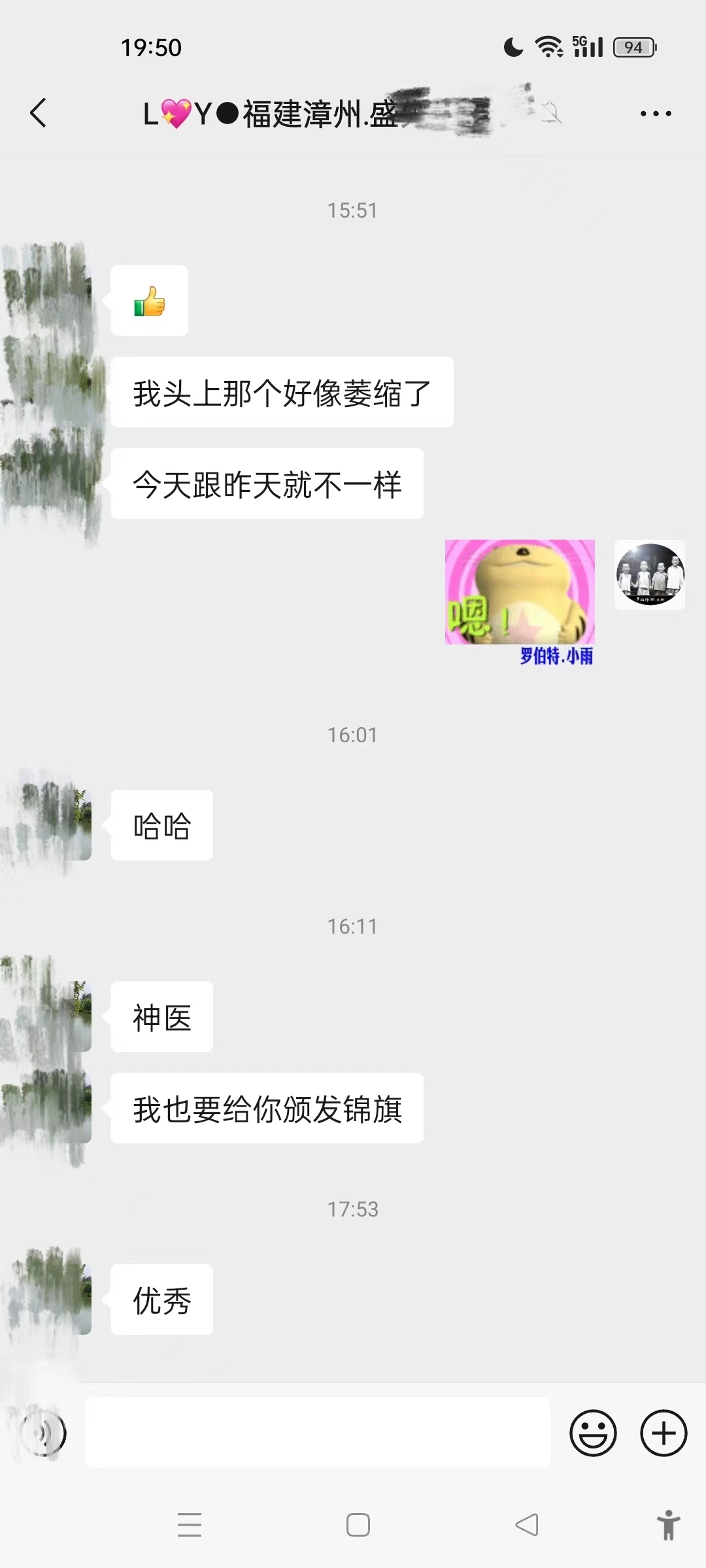
Task: Tap the search icon in the chat header
Action: click(x=551, y=112)
